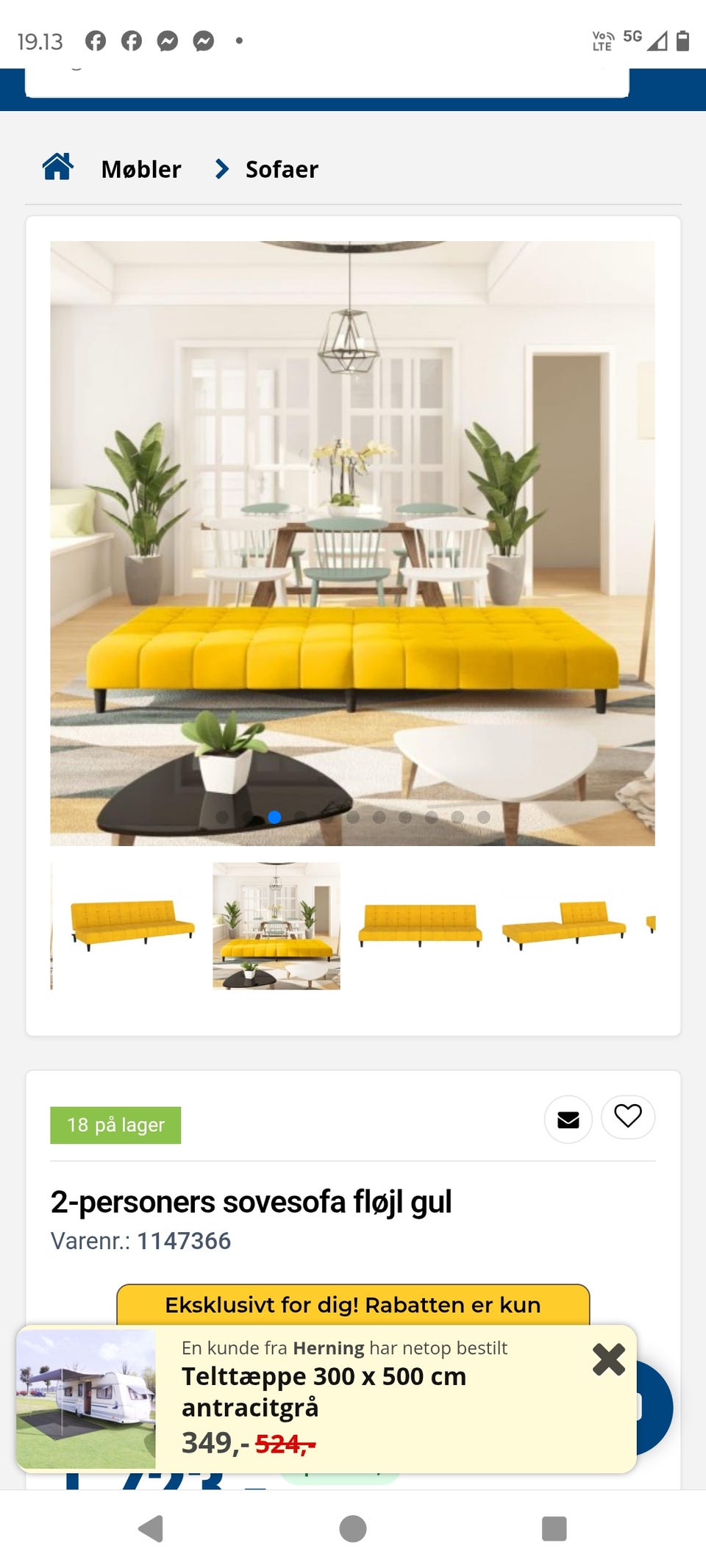
Task: Open the Møbler breadcrumb category
Action: tap(140, 168)
